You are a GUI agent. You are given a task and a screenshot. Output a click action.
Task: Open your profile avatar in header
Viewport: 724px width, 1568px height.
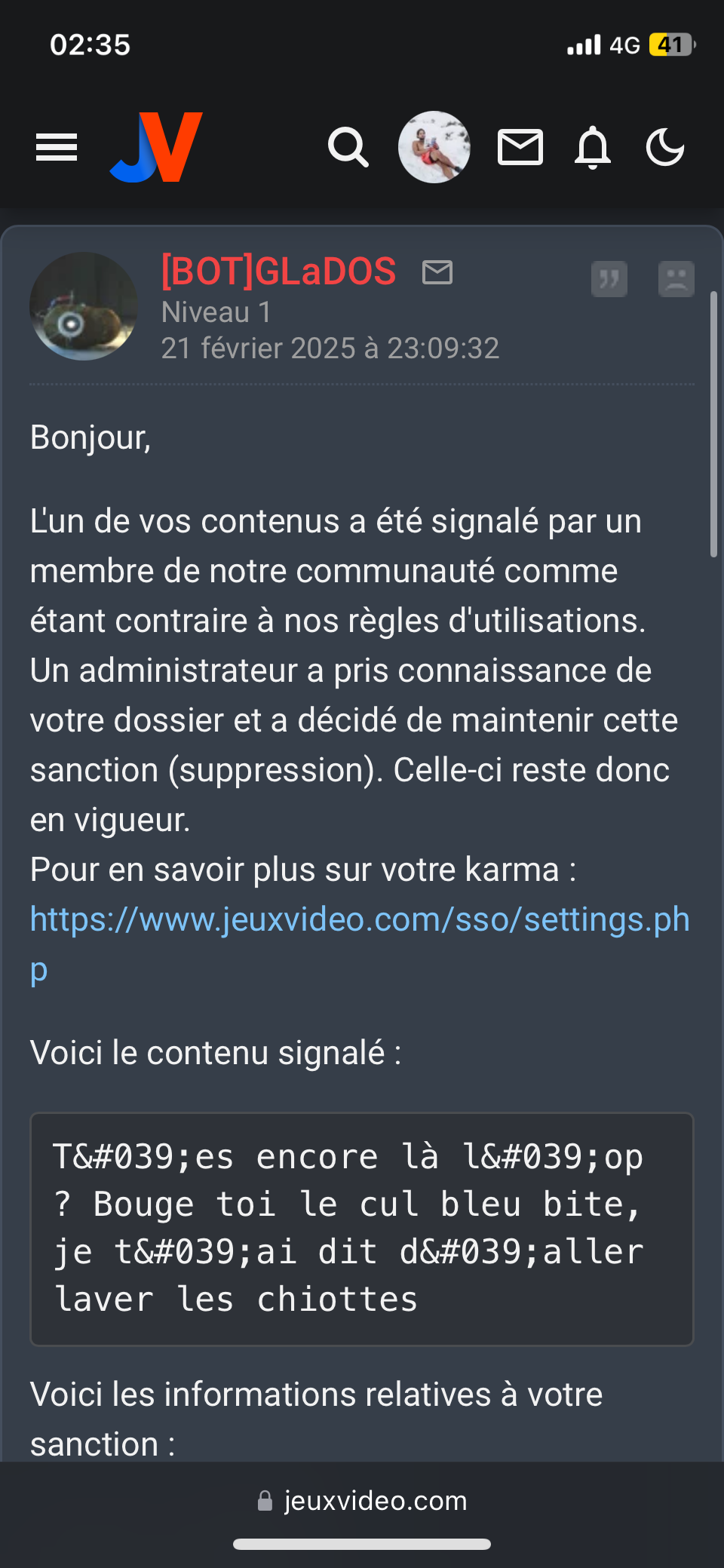pyautogui.click(x=434, y=147)
